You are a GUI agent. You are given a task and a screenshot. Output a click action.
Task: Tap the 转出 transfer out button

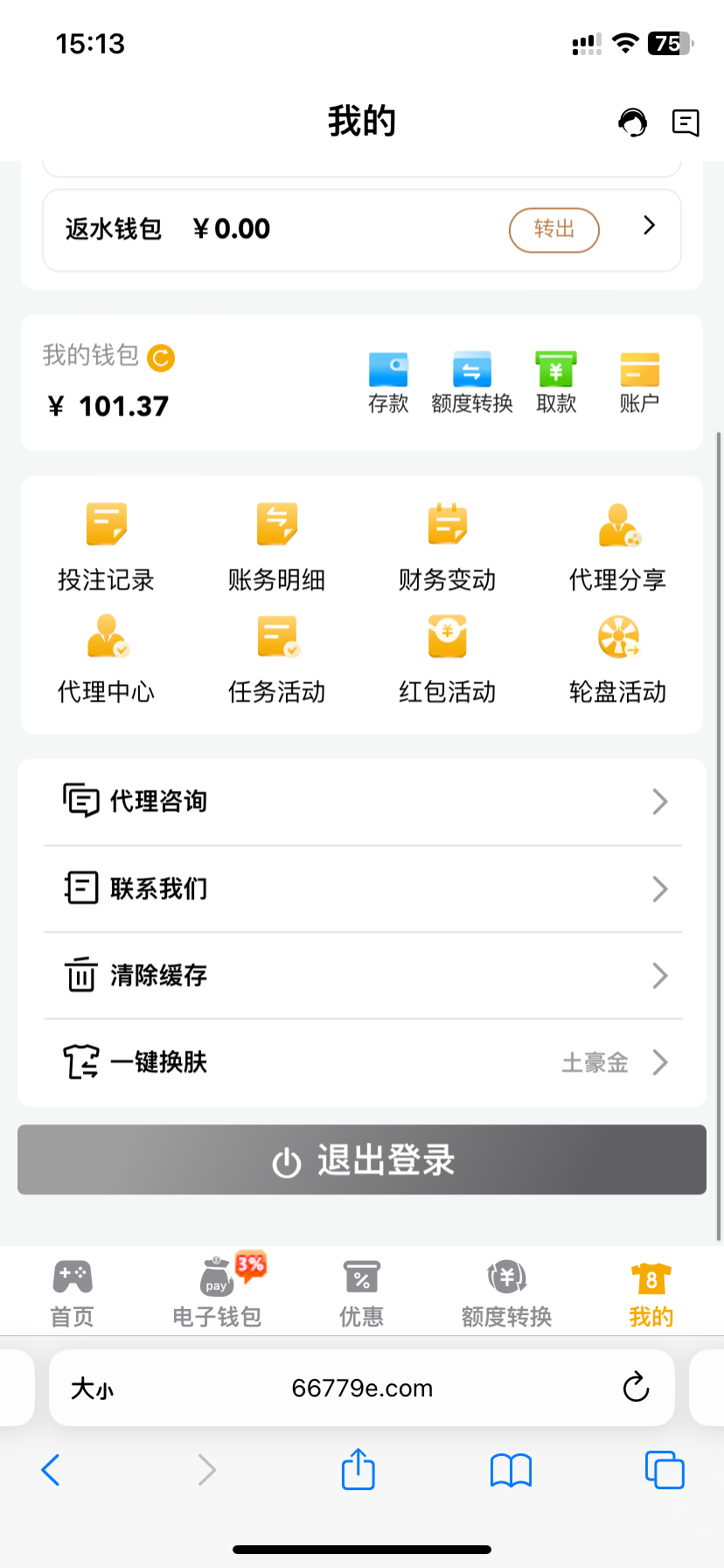click(553, 229)
